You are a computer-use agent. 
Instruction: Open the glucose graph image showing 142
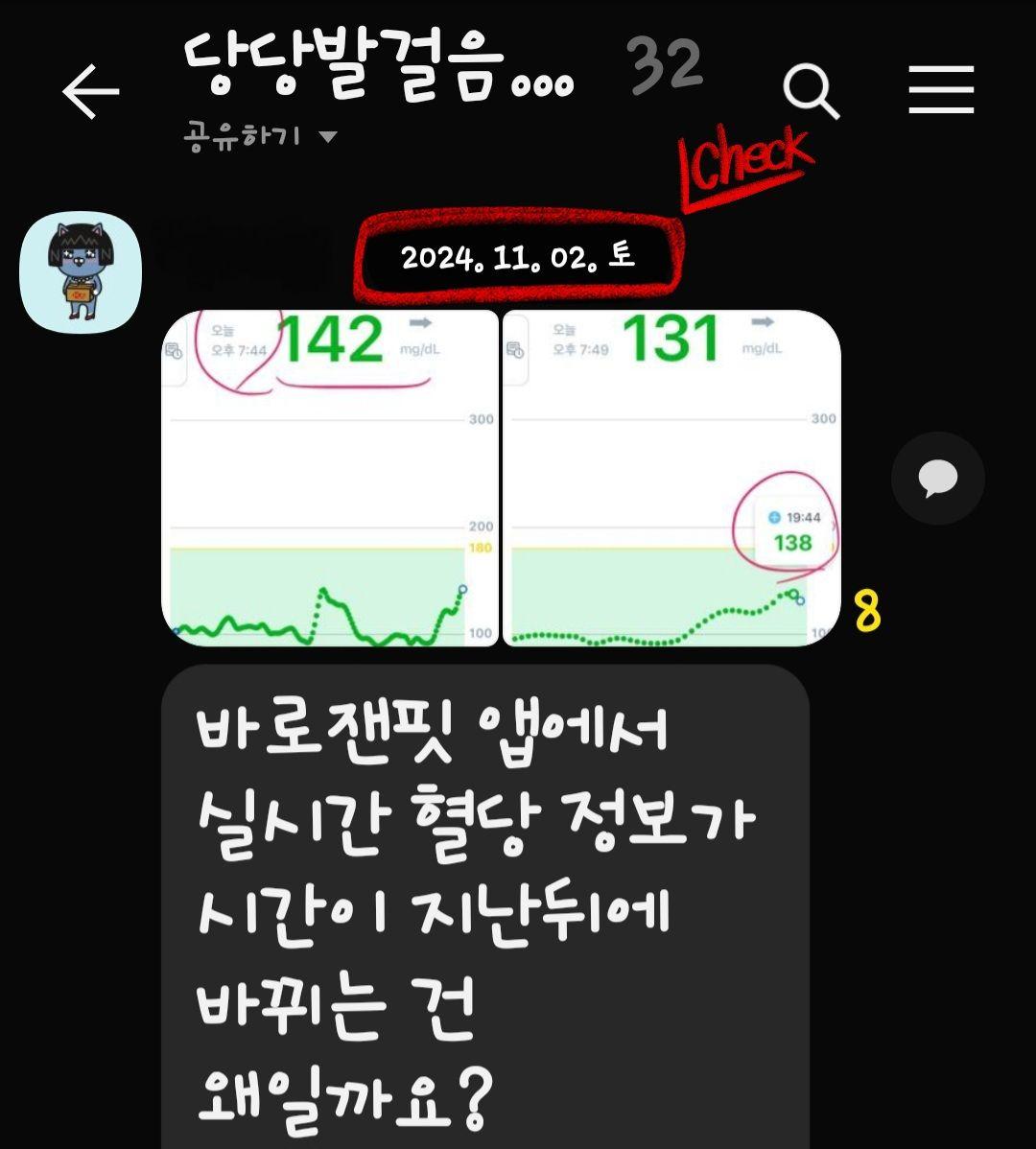tap(329, 478)
